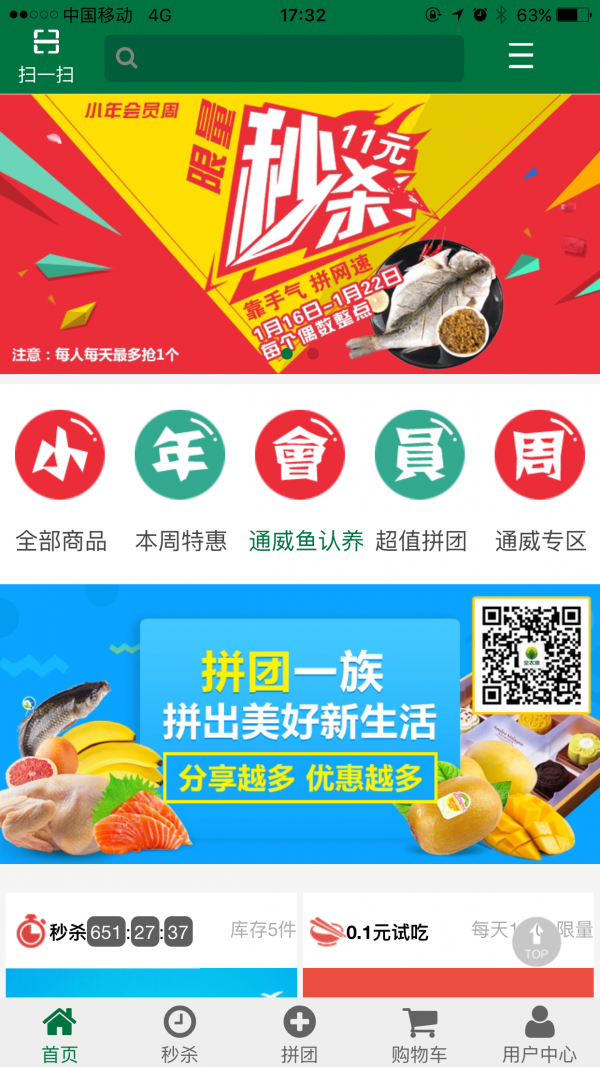Open 全部商品 category
The height and width of the screenshot is (1067, 600).
(x=60, y=480)
